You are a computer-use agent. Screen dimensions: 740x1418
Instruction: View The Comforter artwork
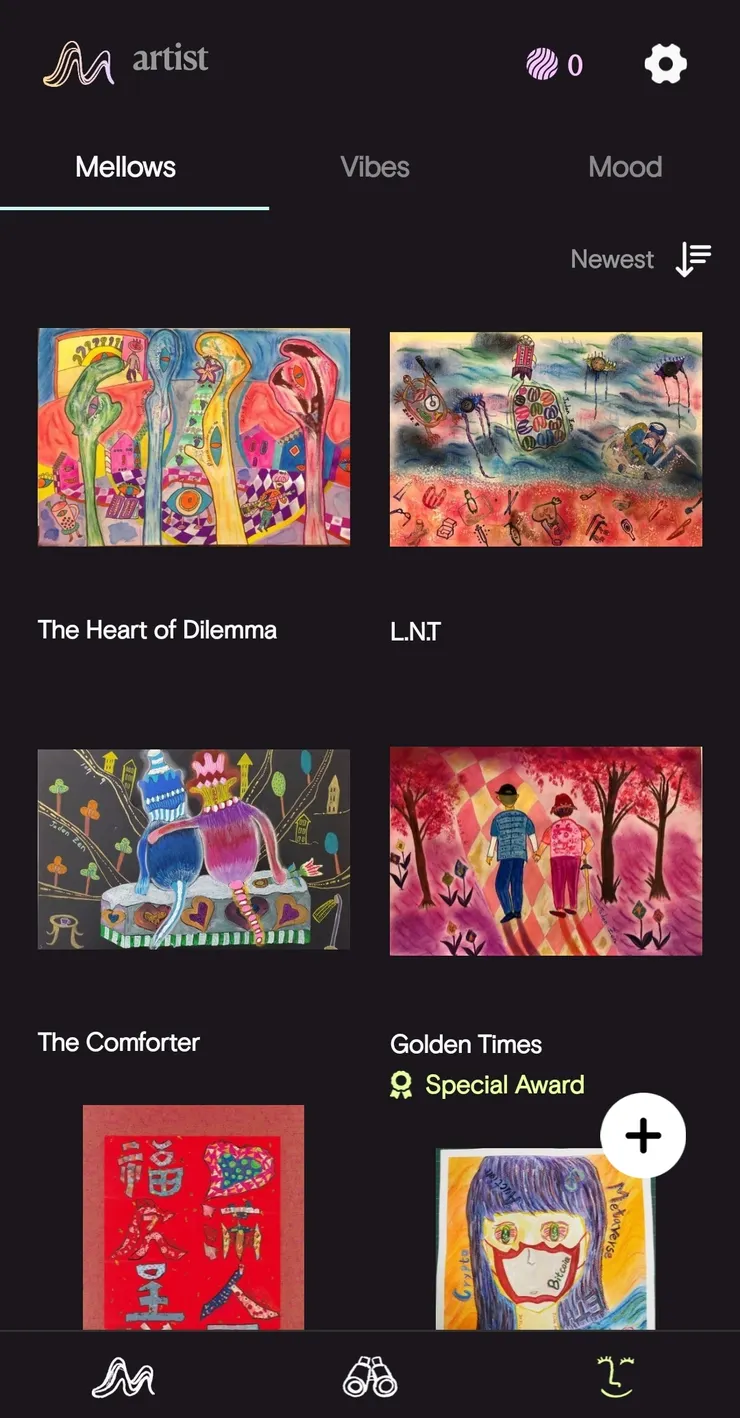(194, 849)
